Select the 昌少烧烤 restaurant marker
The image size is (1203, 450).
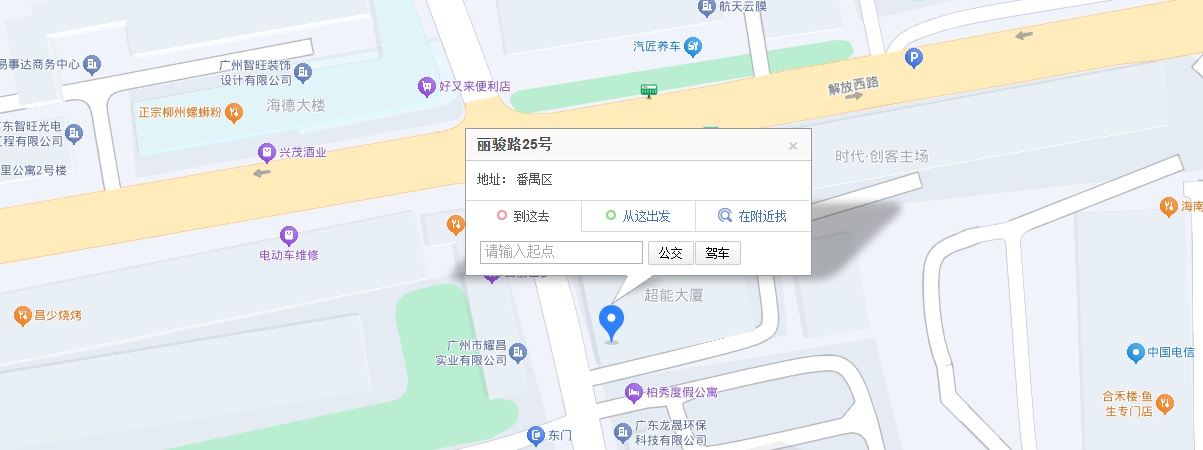[x=22, y=316]
